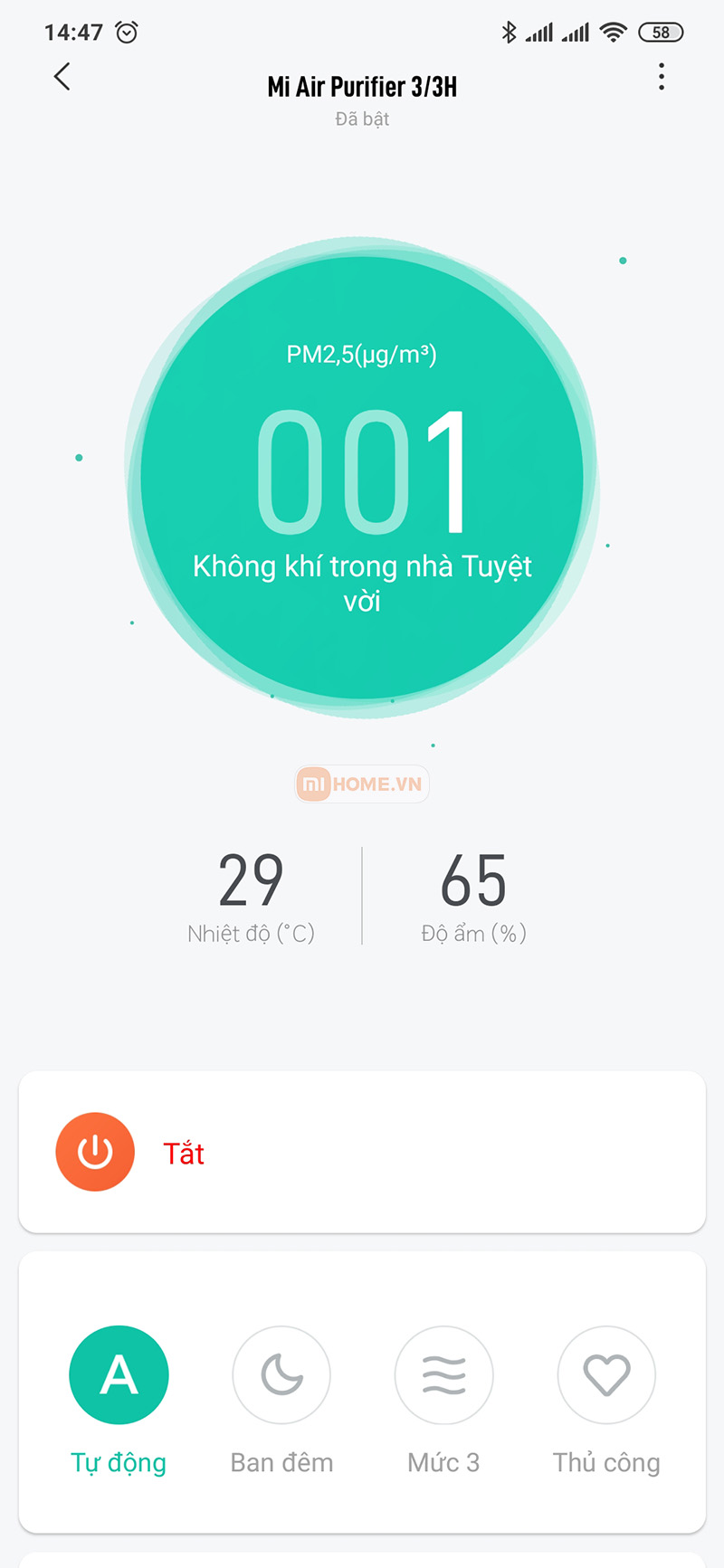The image size is (724, 1568).
Task: Tap the MIHOME.VN watermark logo
Action: (x=362, y=784)
